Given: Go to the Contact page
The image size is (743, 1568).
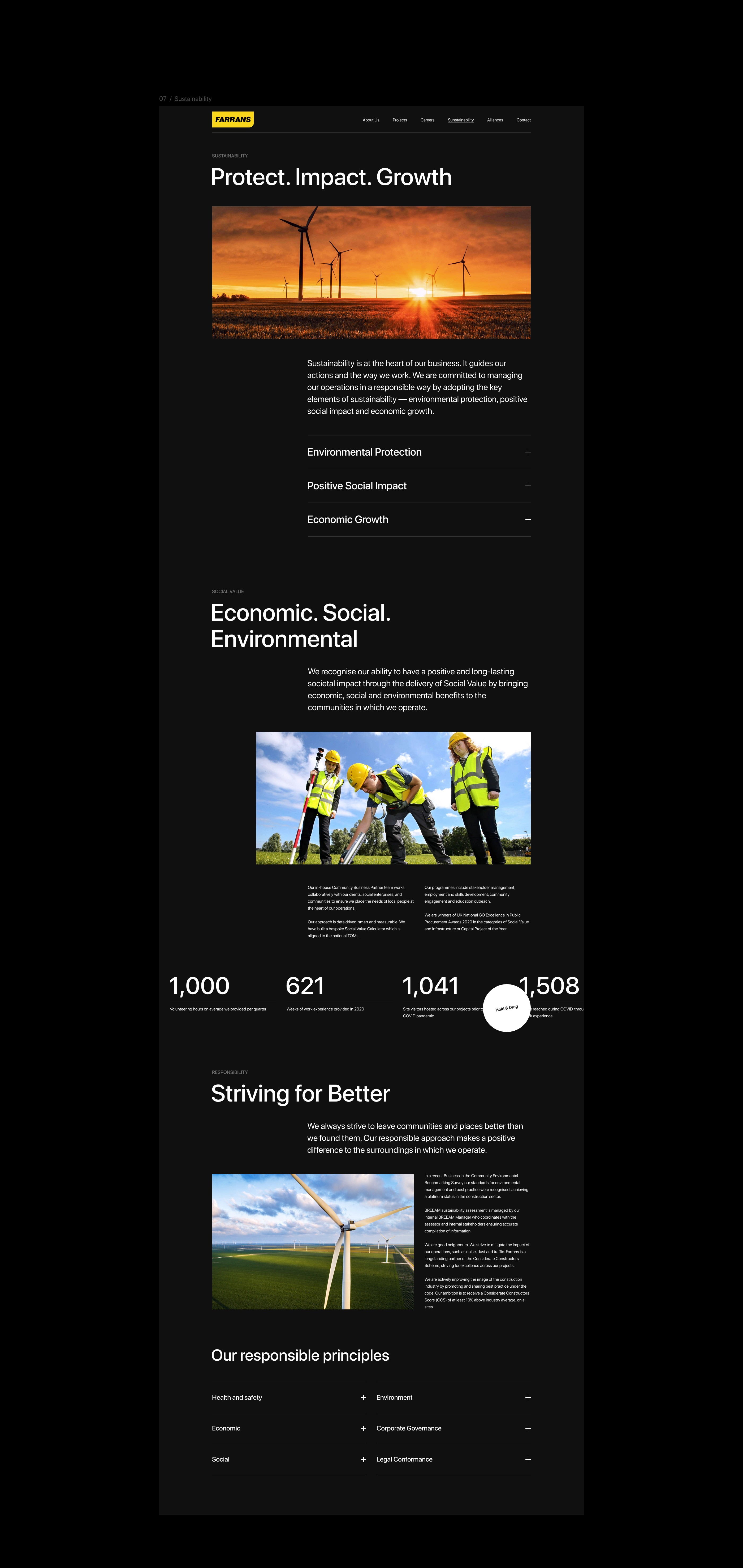Looking at the screenshot, I should pos(523,120).
